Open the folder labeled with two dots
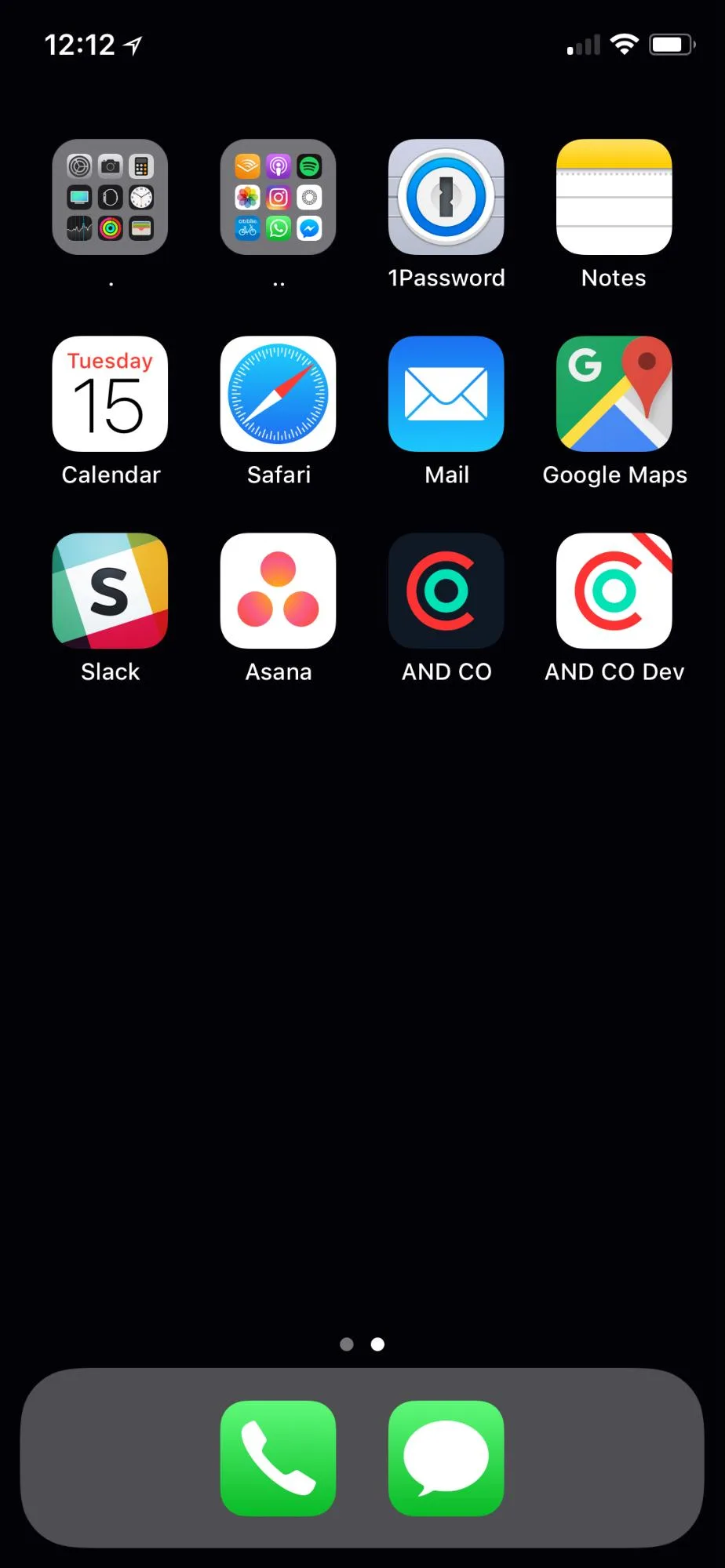The image size is (725, 1568). click(278, 197)
